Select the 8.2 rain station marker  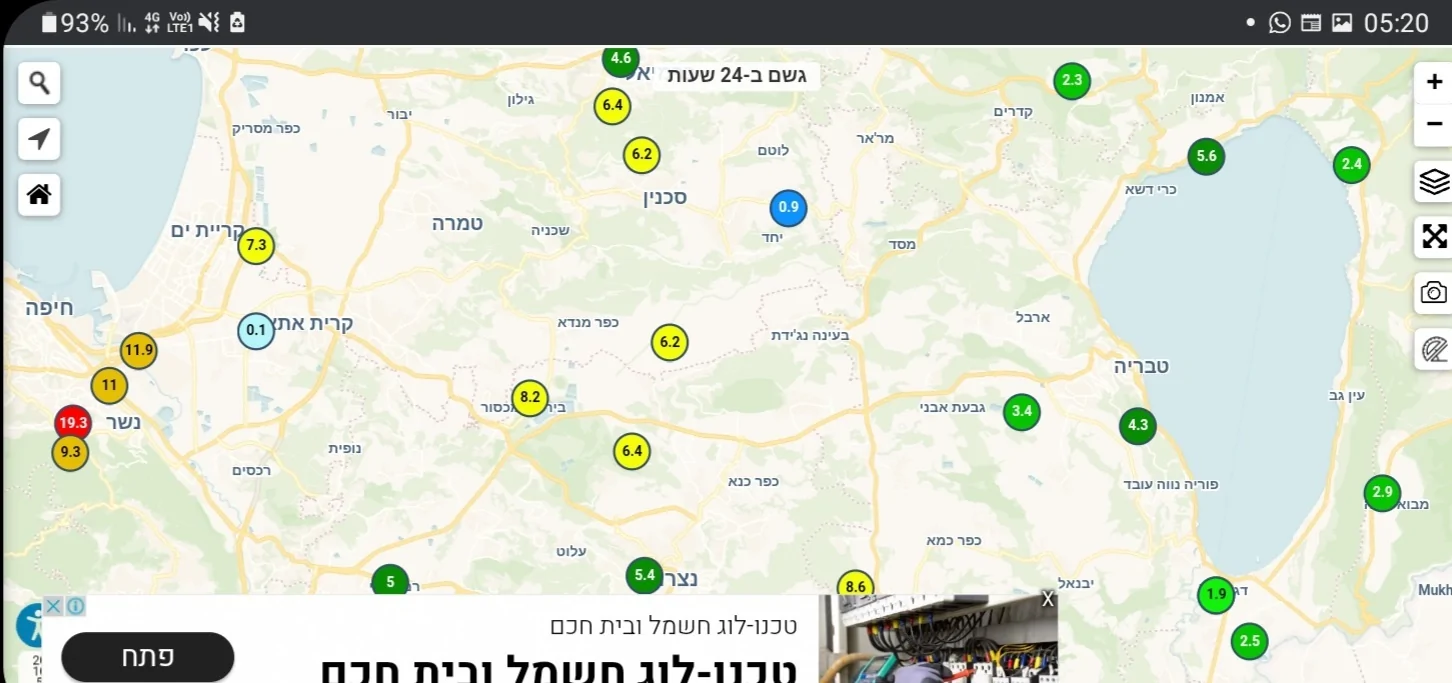pyautogui.click(x=530, y=398)
